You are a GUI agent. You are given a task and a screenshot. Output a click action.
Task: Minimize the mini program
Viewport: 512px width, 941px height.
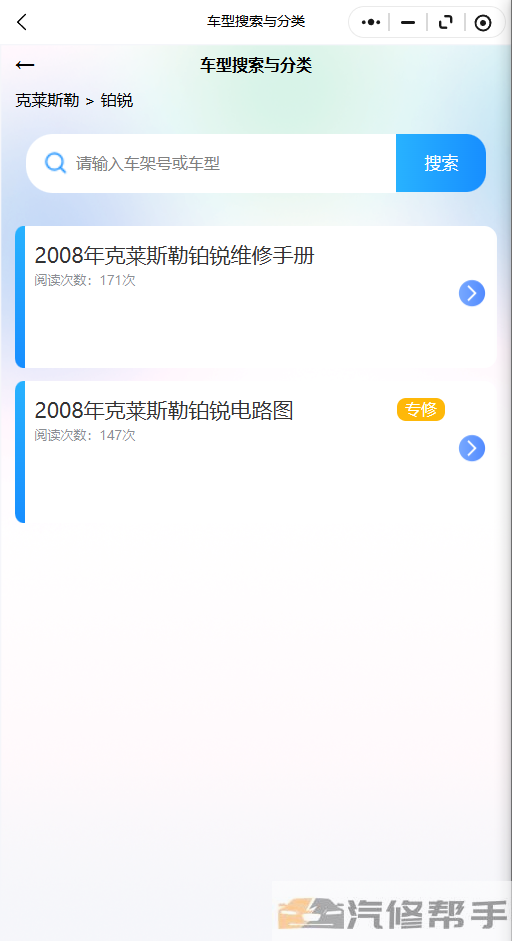pos(408,23)
